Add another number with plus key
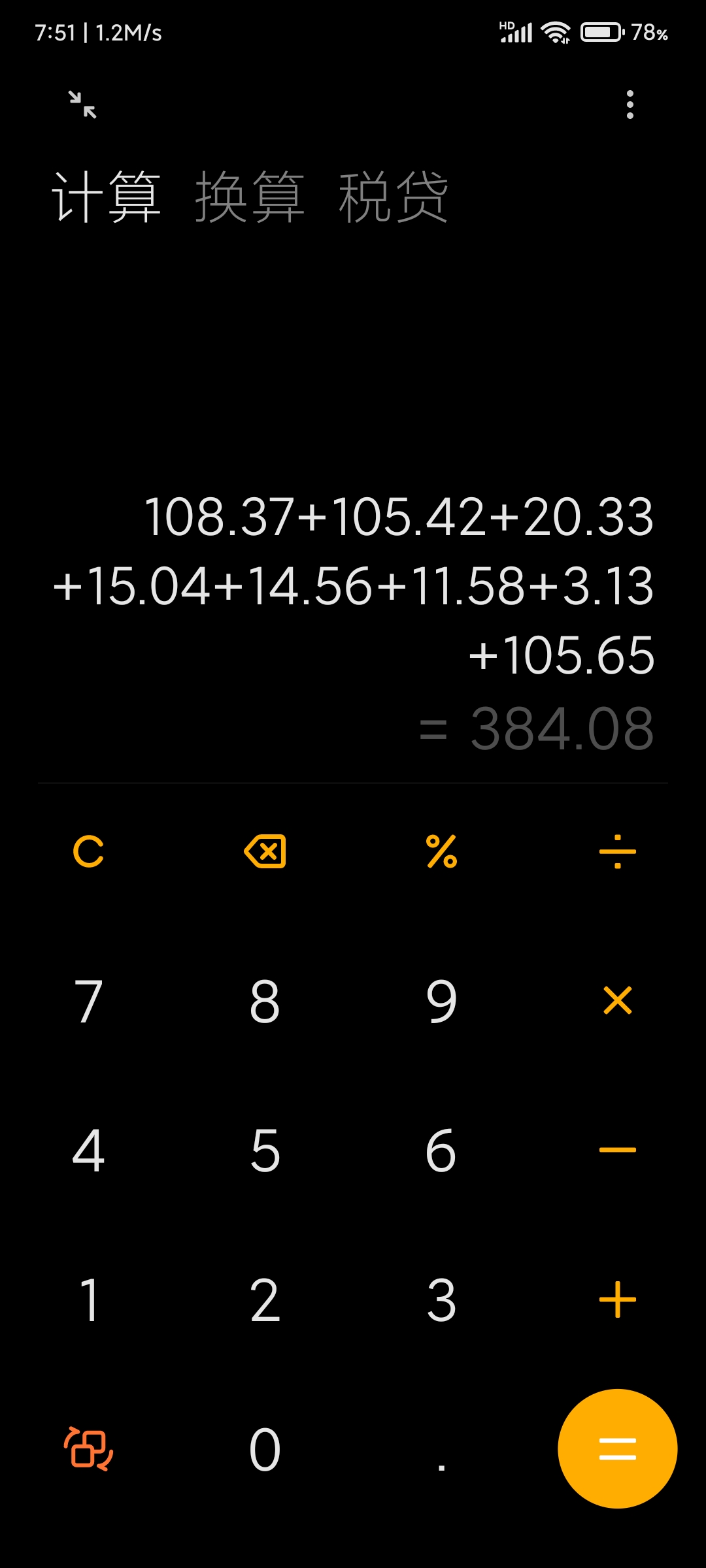 (618, 1299)
